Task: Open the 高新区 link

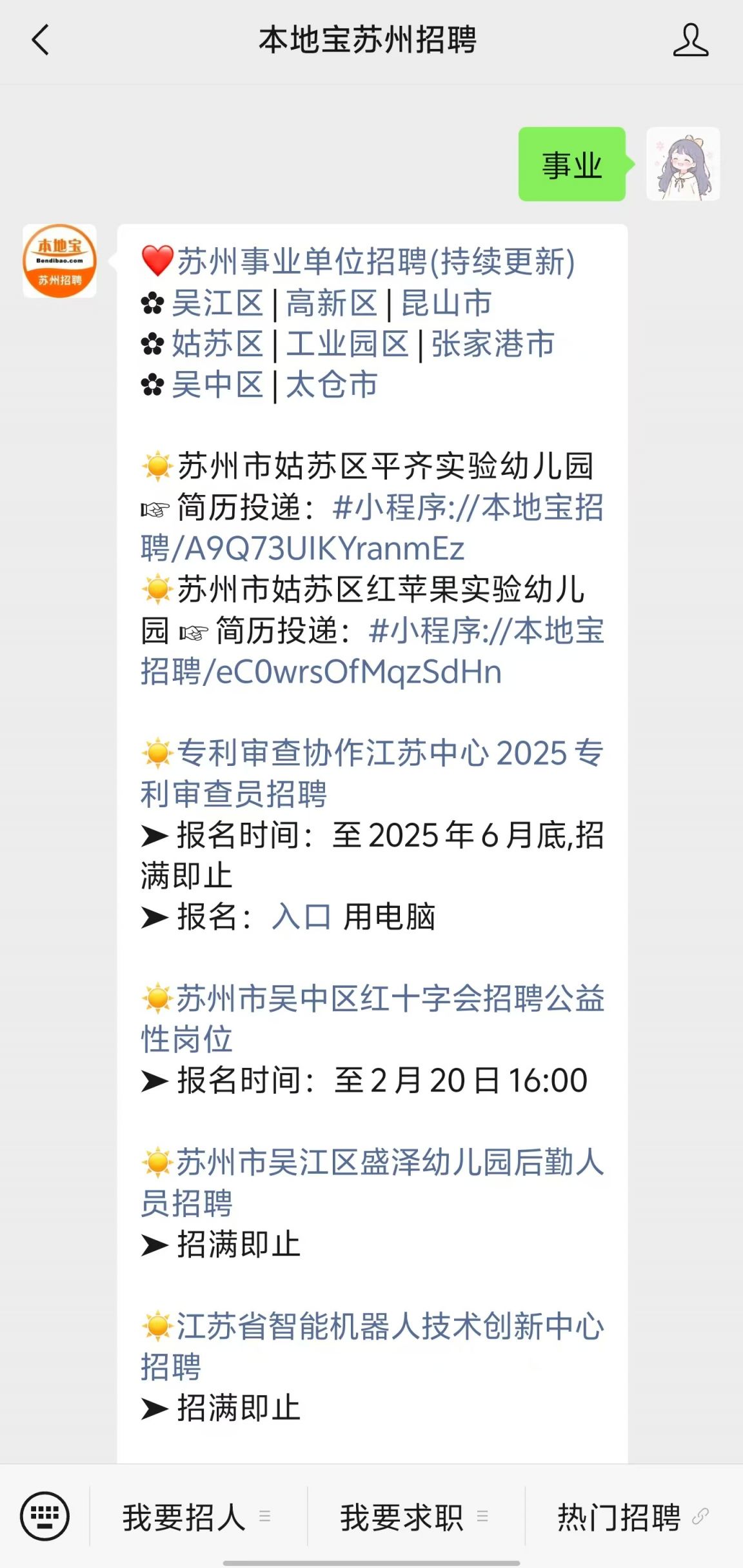Action: coord(332,303)
